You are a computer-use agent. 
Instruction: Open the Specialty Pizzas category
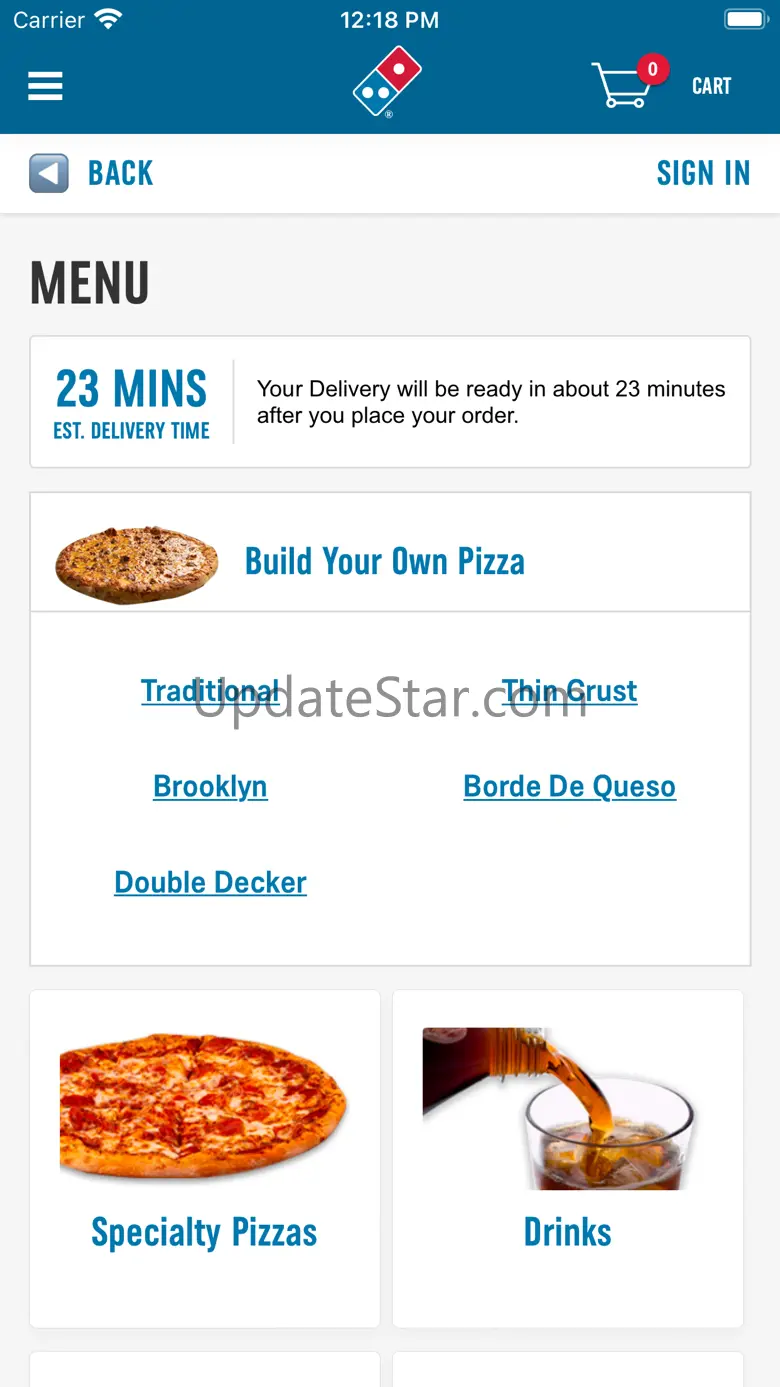tap(204, 1158)
